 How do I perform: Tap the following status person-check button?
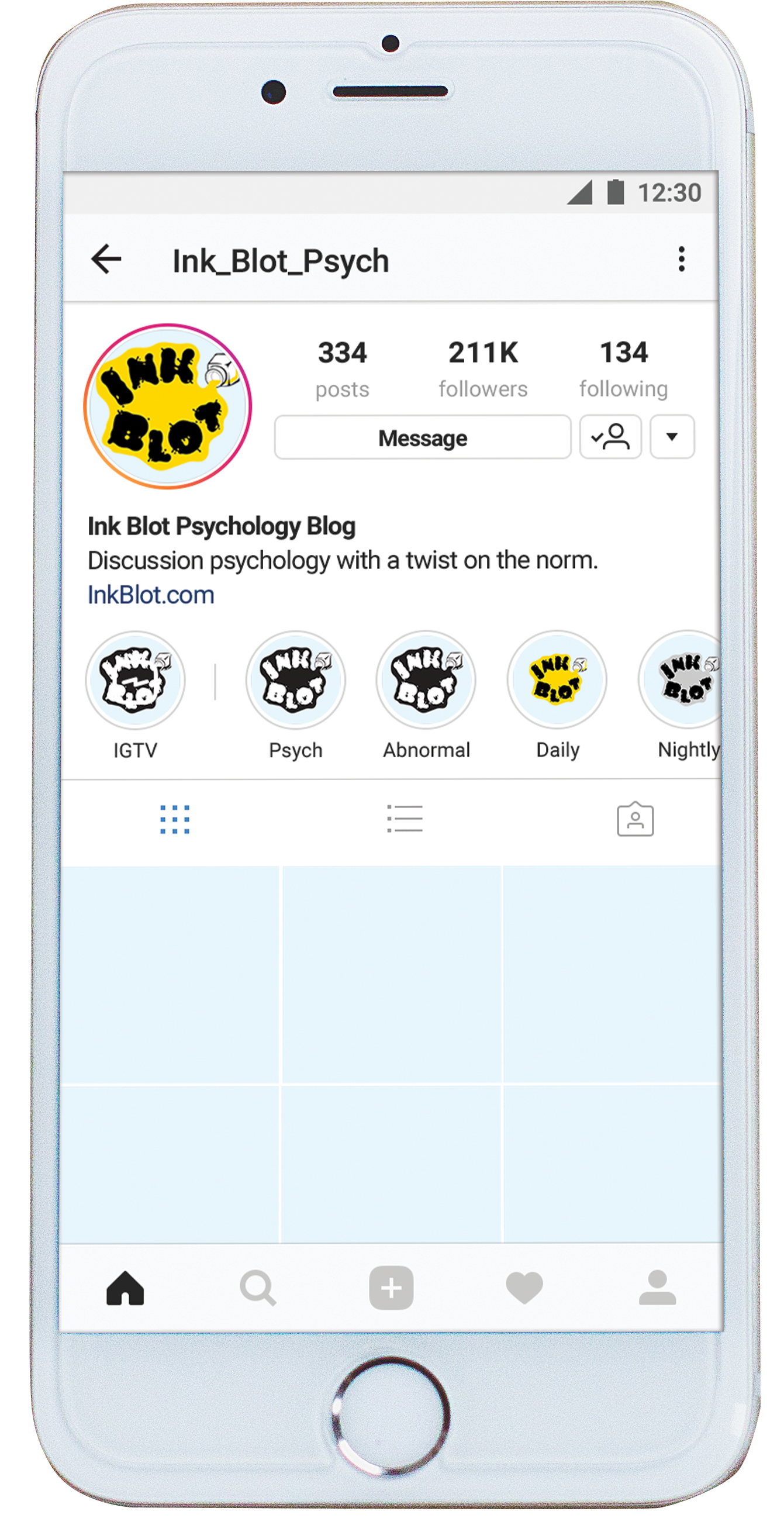click(x=610, y=437)
